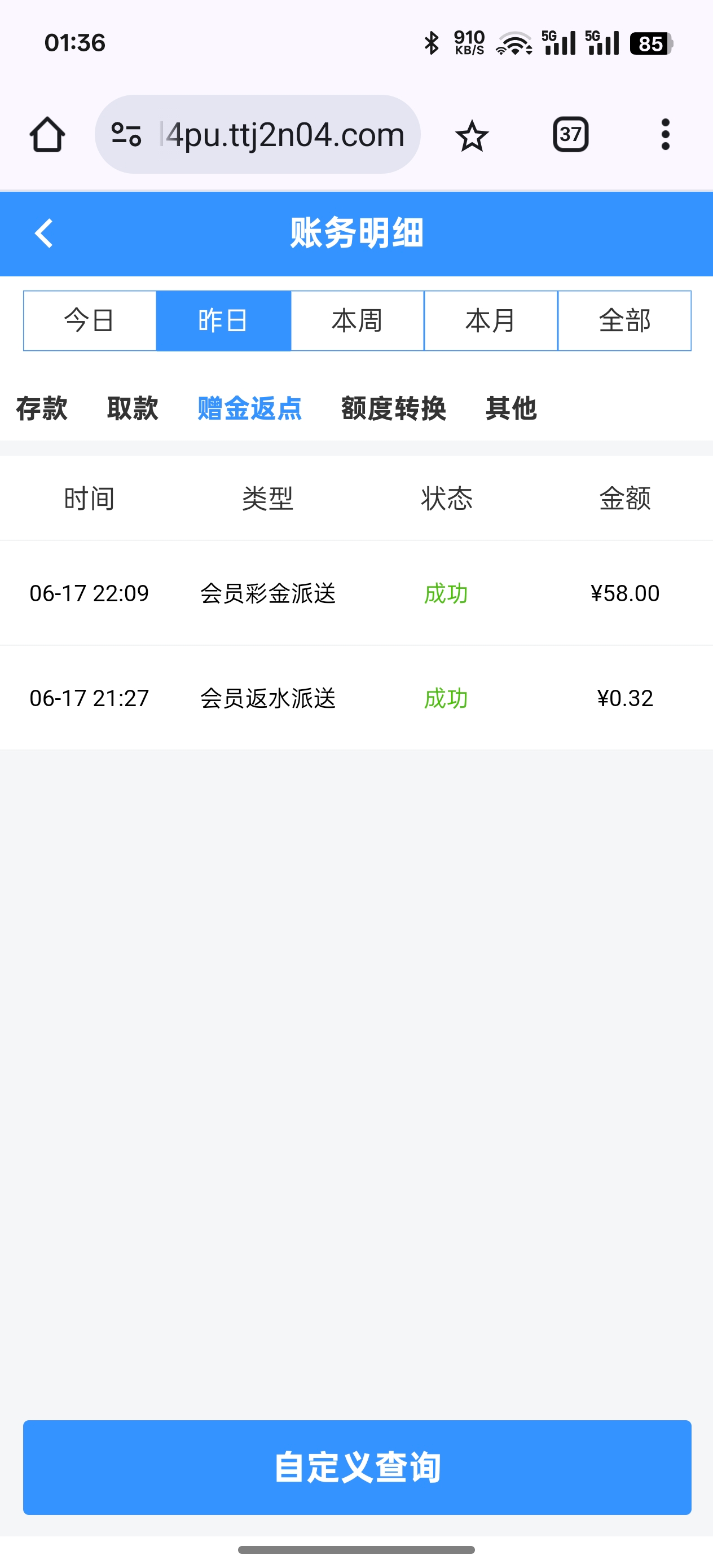Image resolution: width=713 pixels, height=1568 pixels.
Task: Switch to the 存款 tab
Action: click(41, 408)
